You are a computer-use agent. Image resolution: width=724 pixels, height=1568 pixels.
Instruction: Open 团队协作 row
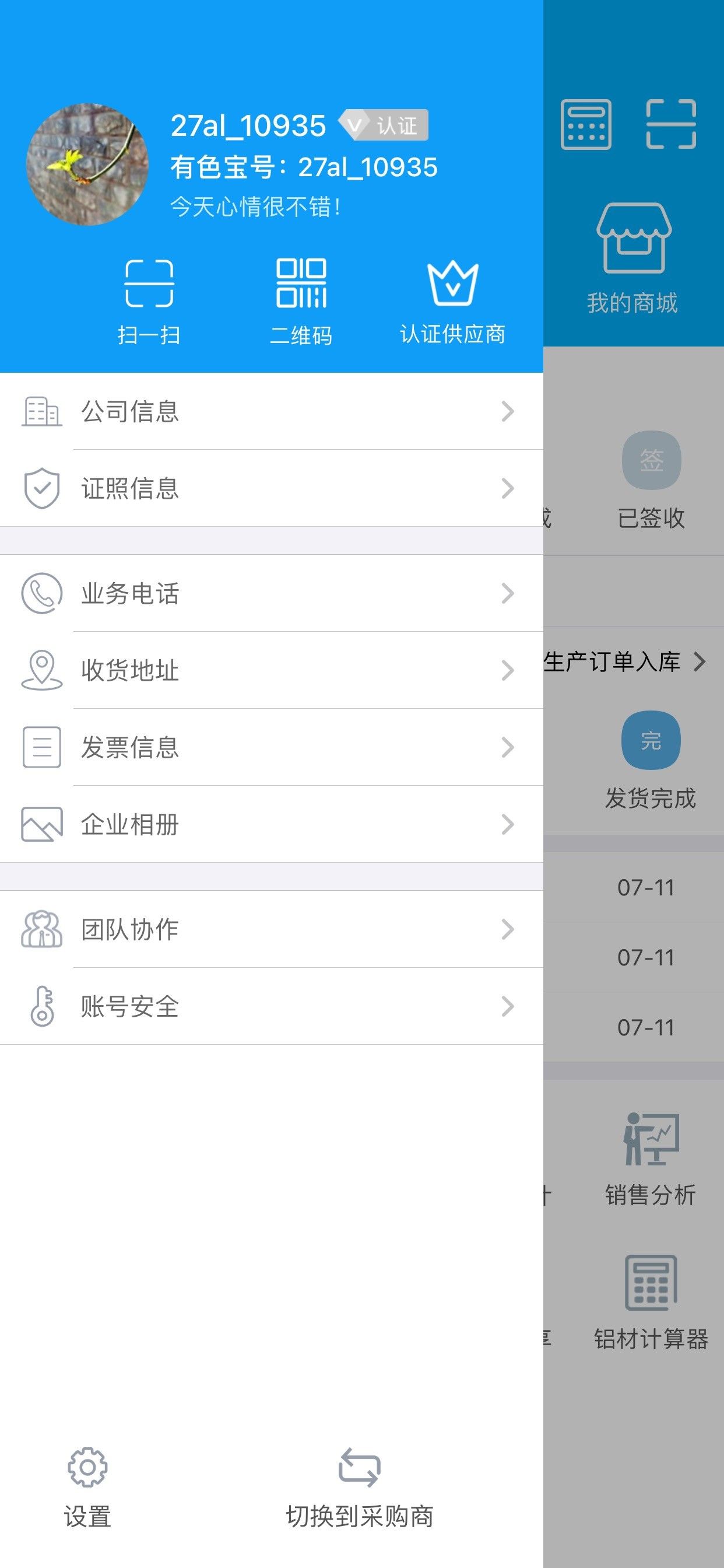[x=270, y=929]
